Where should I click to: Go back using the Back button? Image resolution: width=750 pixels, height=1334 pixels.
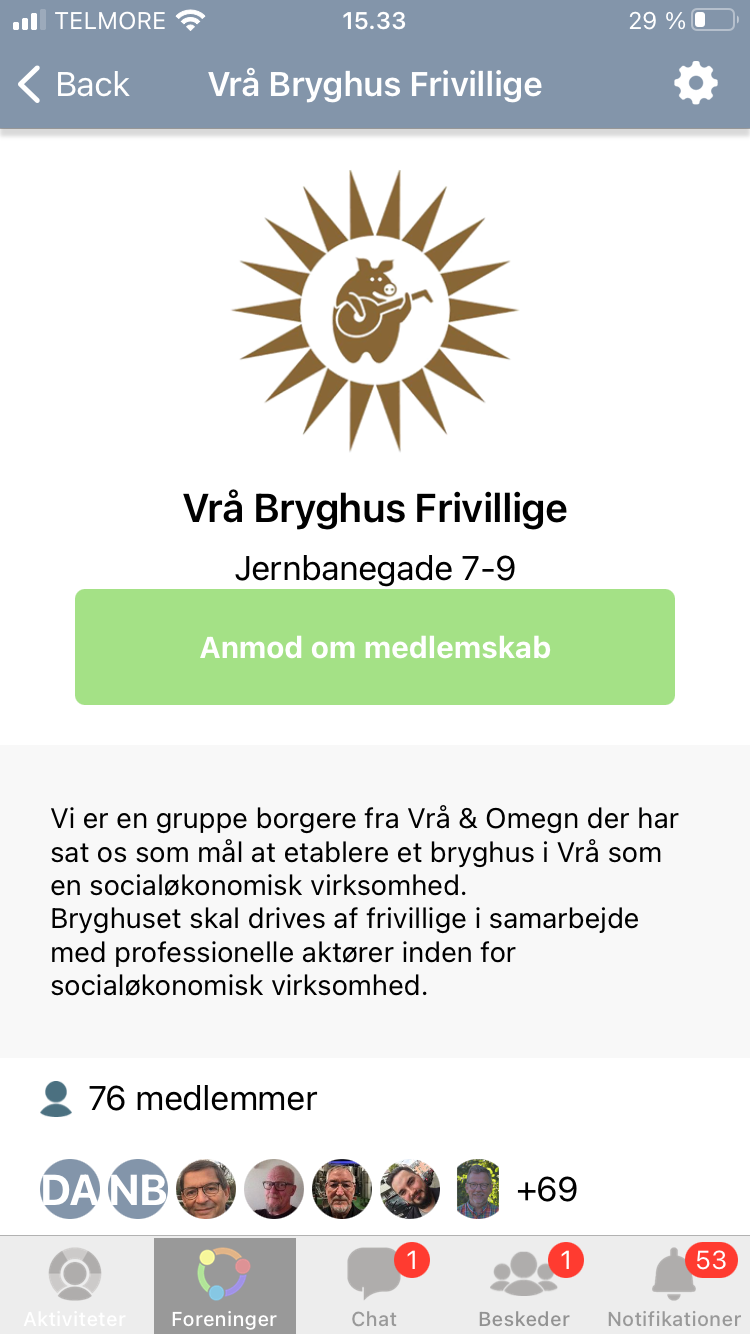pos(75,85)
